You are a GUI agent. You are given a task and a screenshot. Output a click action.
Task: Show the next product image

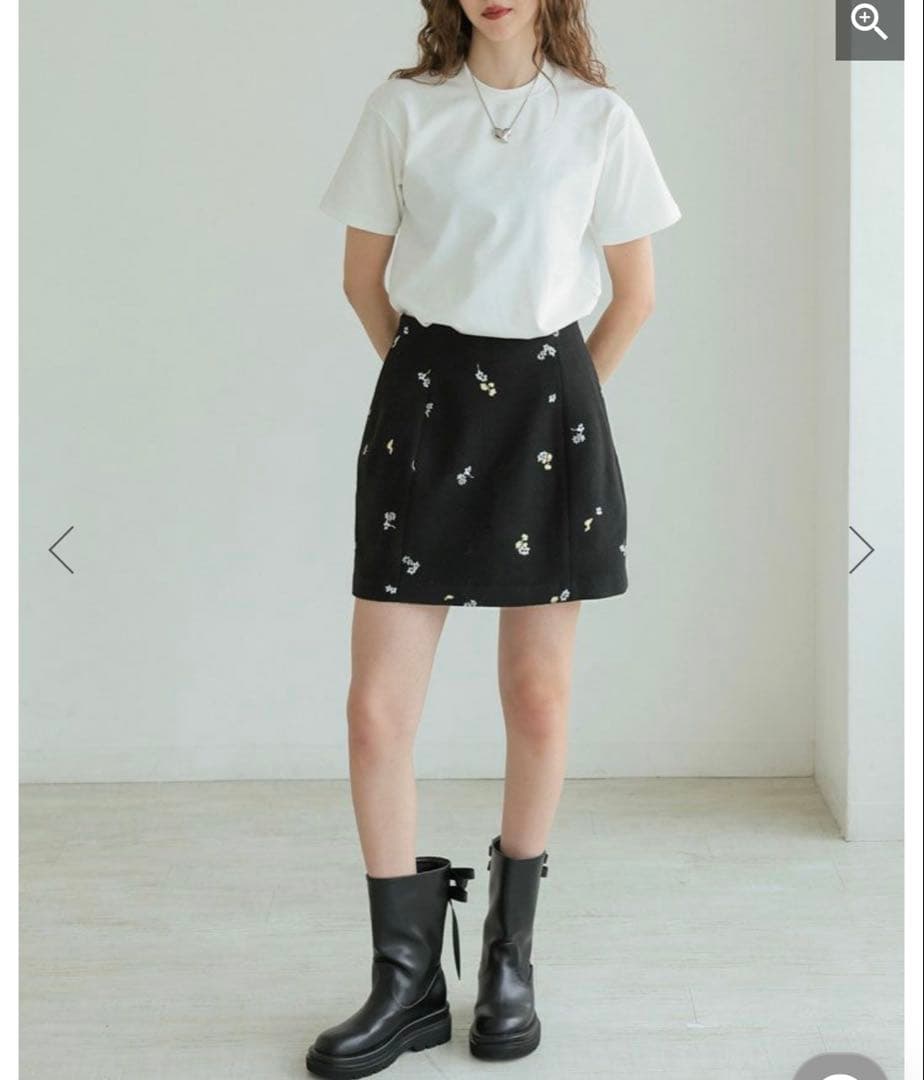point(861,550)
